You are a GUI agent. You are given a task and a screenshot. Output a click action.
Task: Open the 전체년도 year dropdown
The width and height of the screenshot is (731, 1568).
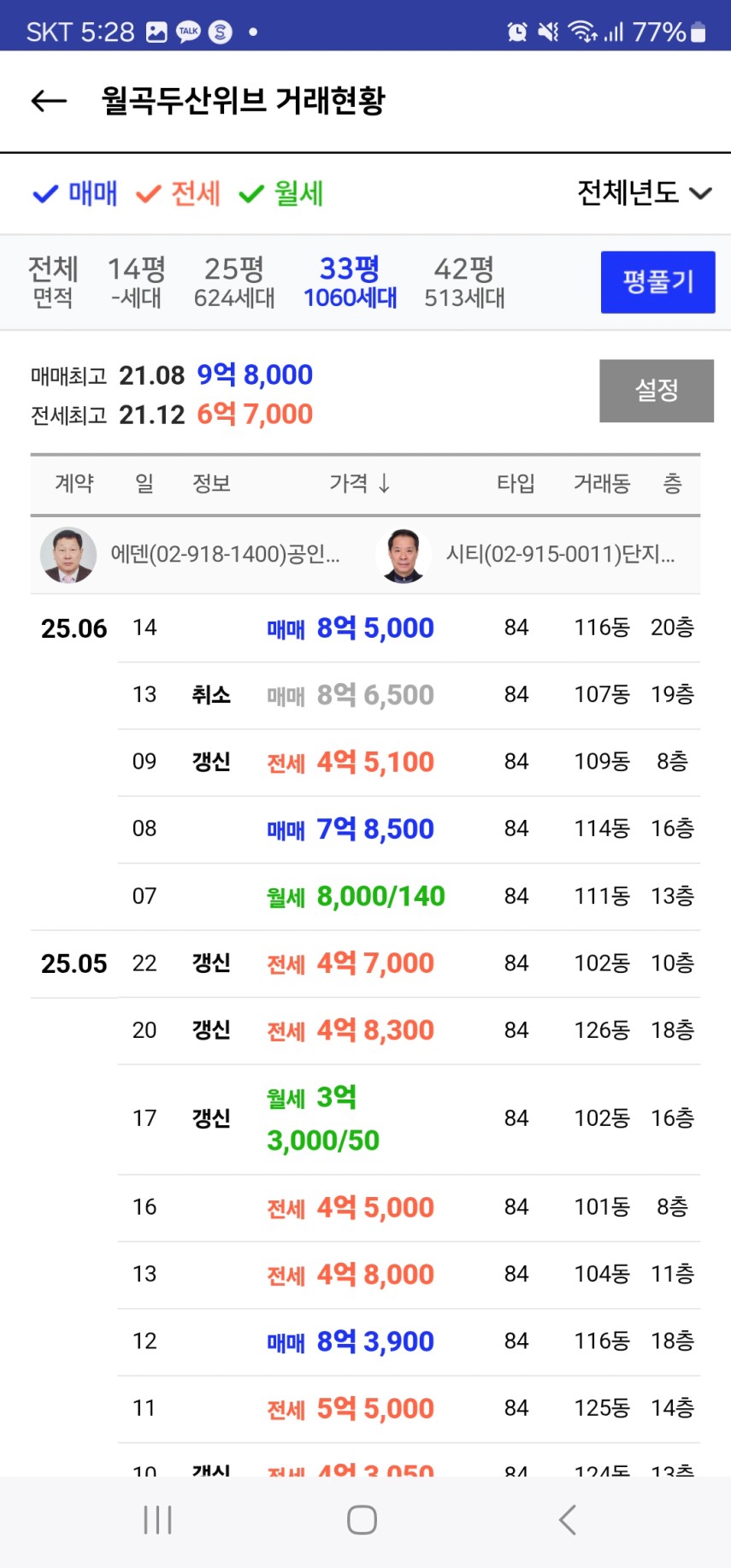[644, 193]
